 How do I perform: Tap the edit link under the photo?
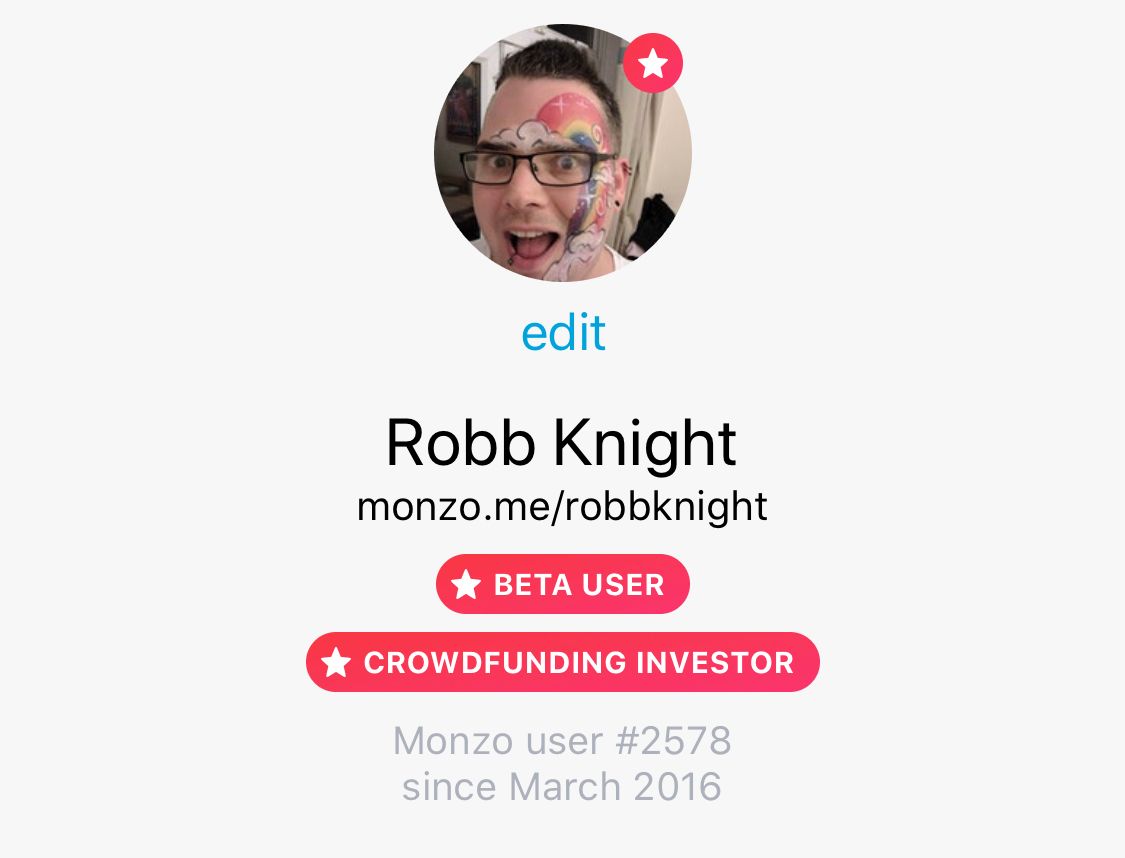(563, 333)
